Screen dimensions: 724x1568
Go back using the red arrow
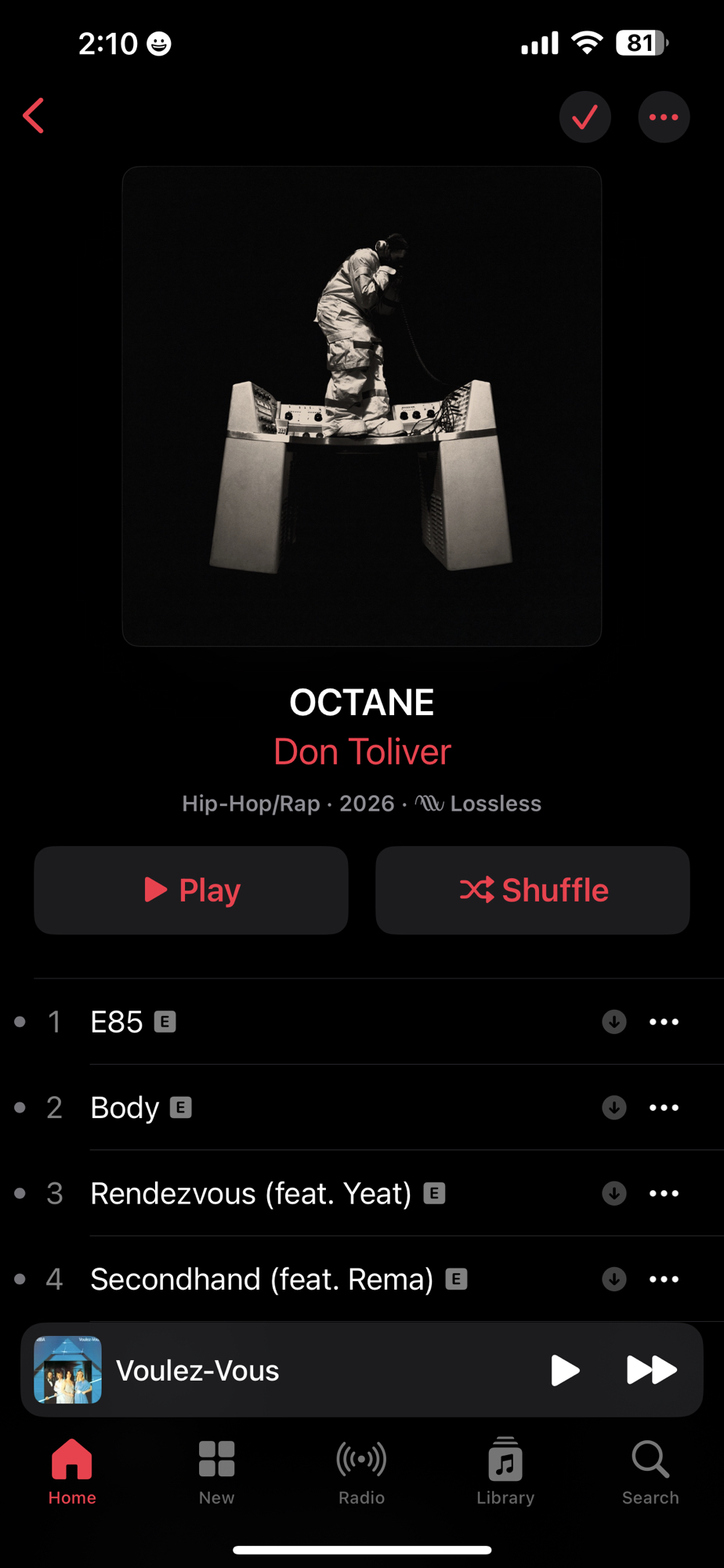tap(34, 117)
